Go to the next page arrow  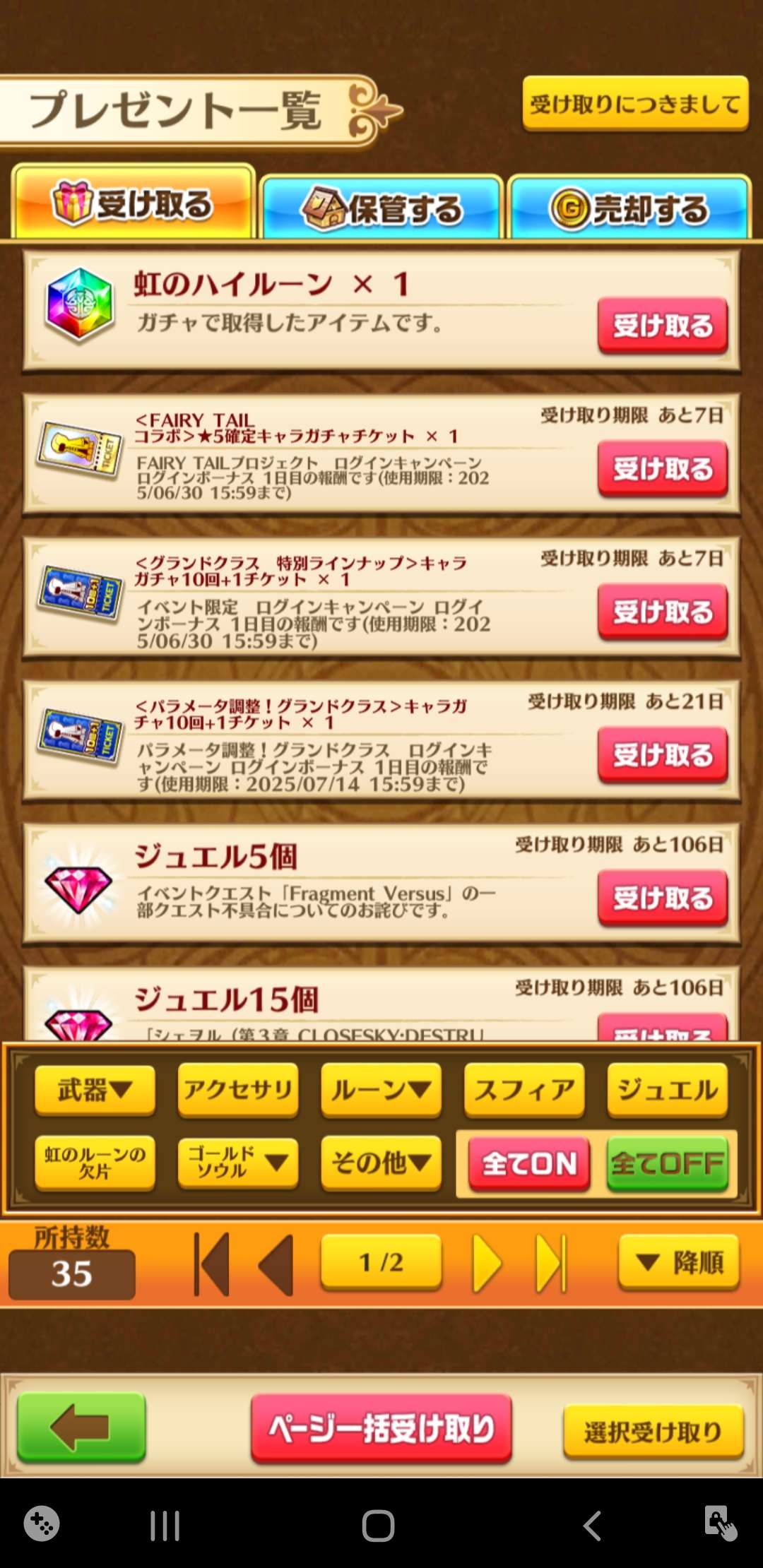tap(486, 1263)
